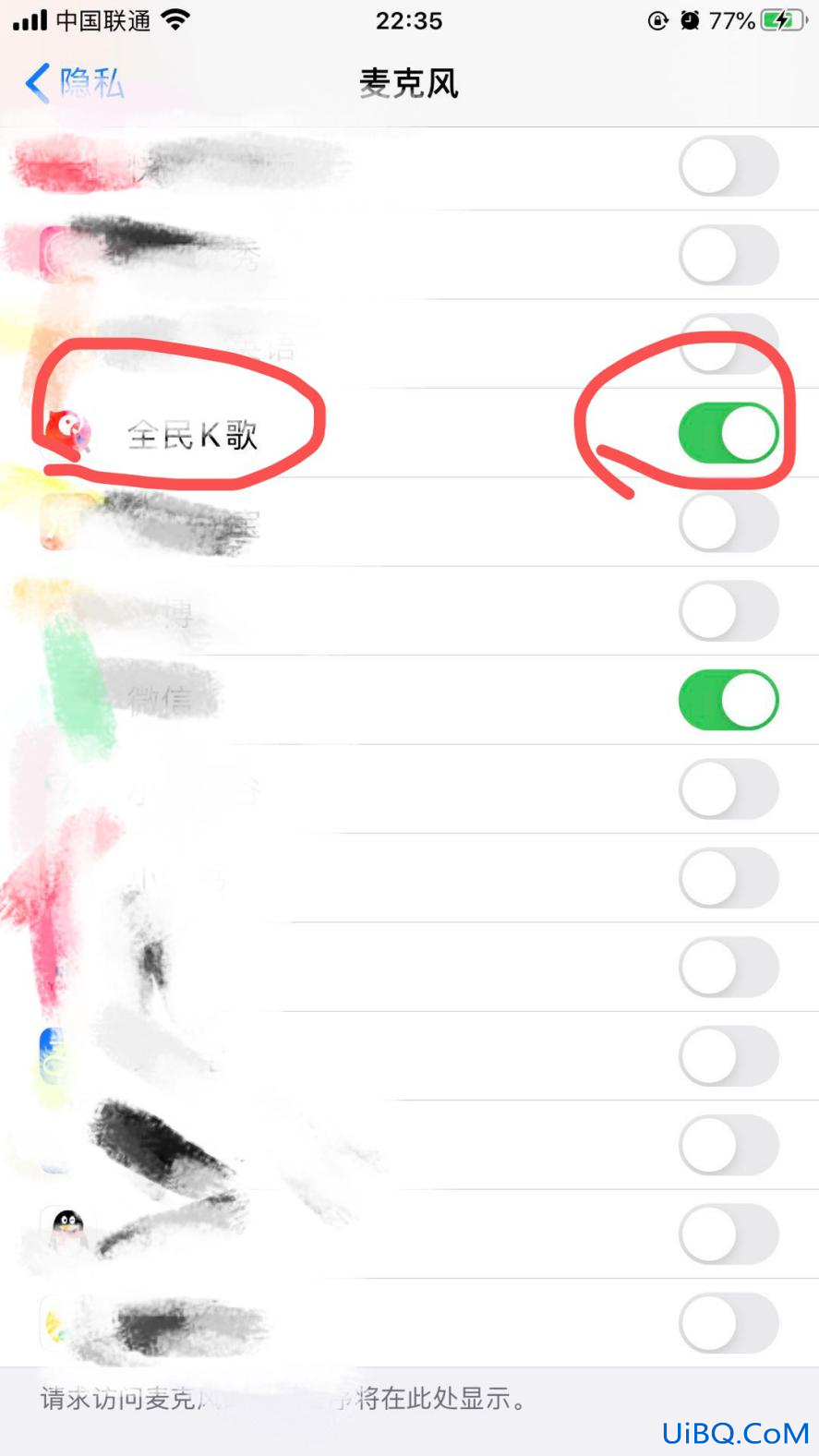The height and width of the screenshot is (1456, 819).
Task: Go back to the 隐私 settings page
Action: [74, 83]
